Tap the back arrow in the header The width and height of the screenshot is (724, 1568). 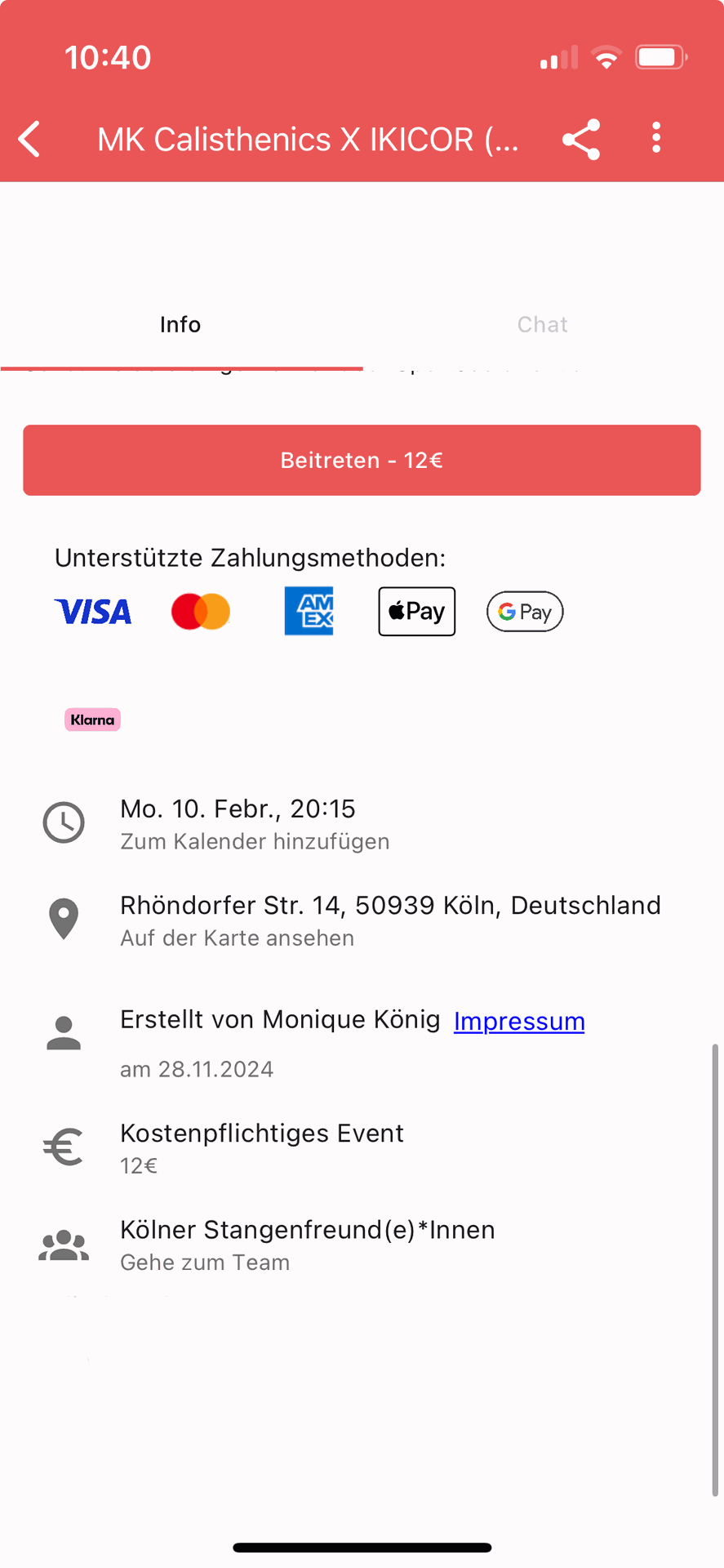click(29, 139)
